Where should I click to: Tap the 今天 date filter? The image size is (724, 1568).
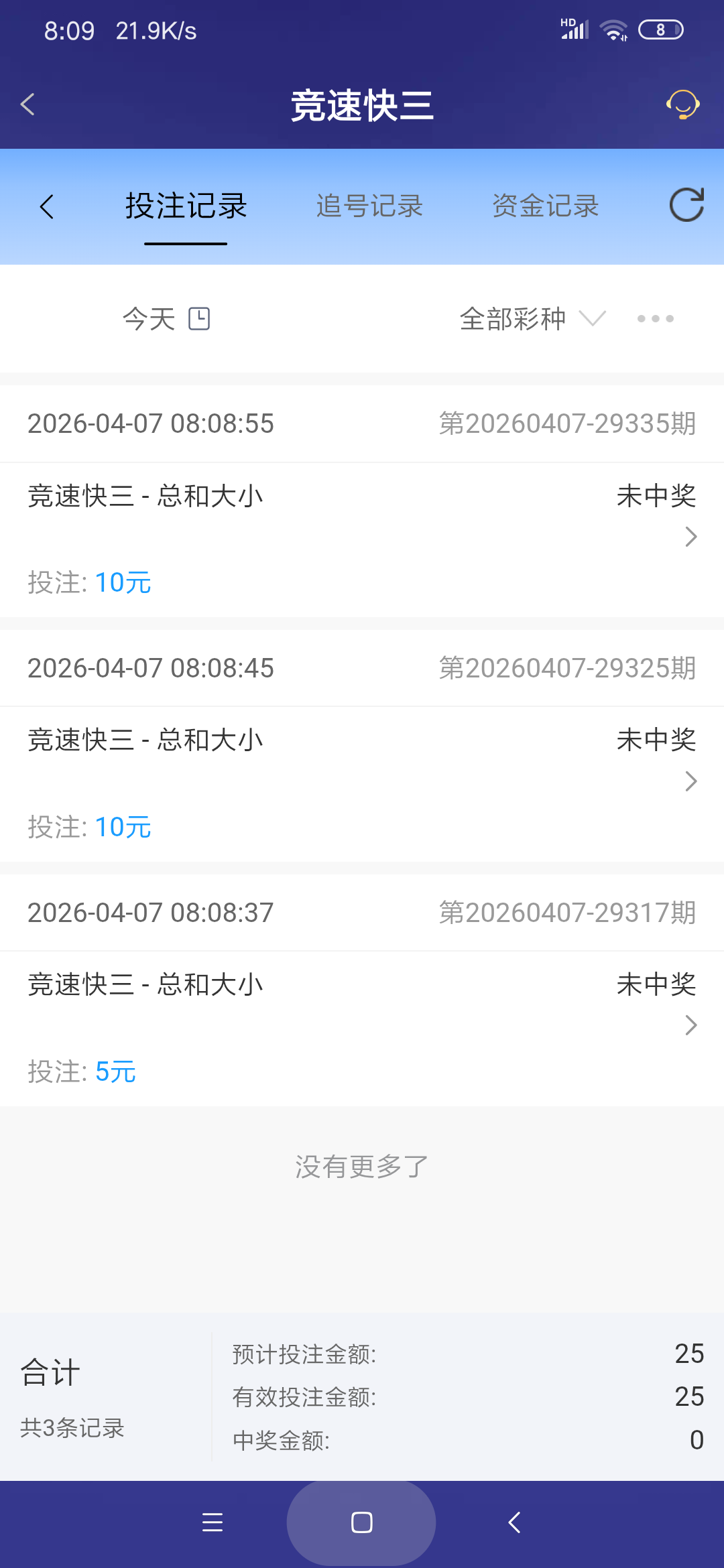point(149,319)
